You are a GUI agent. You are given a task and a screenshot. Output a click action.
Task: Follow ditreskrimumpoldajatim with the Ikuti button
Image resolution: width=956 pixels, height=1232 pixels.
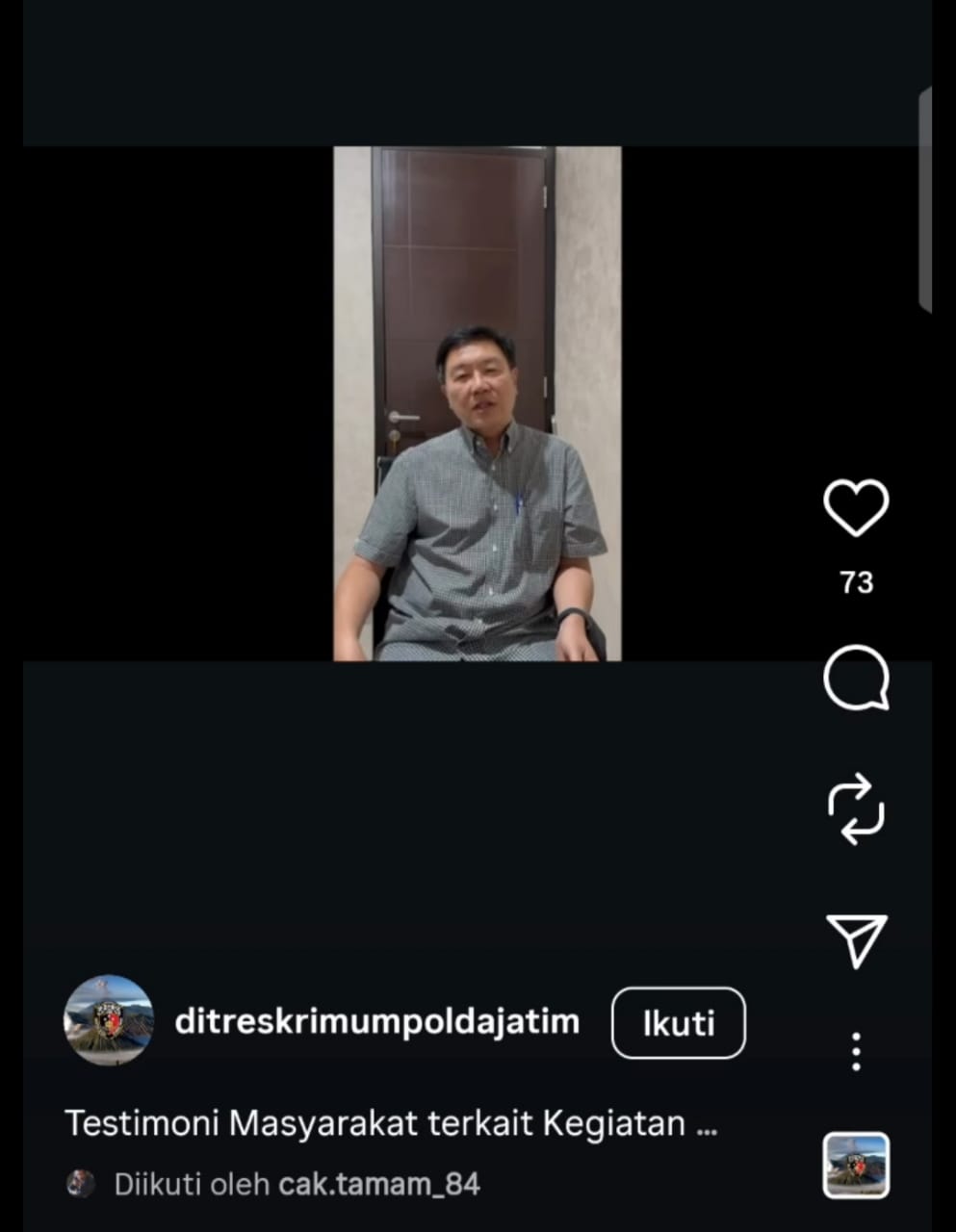(678, 1023)
